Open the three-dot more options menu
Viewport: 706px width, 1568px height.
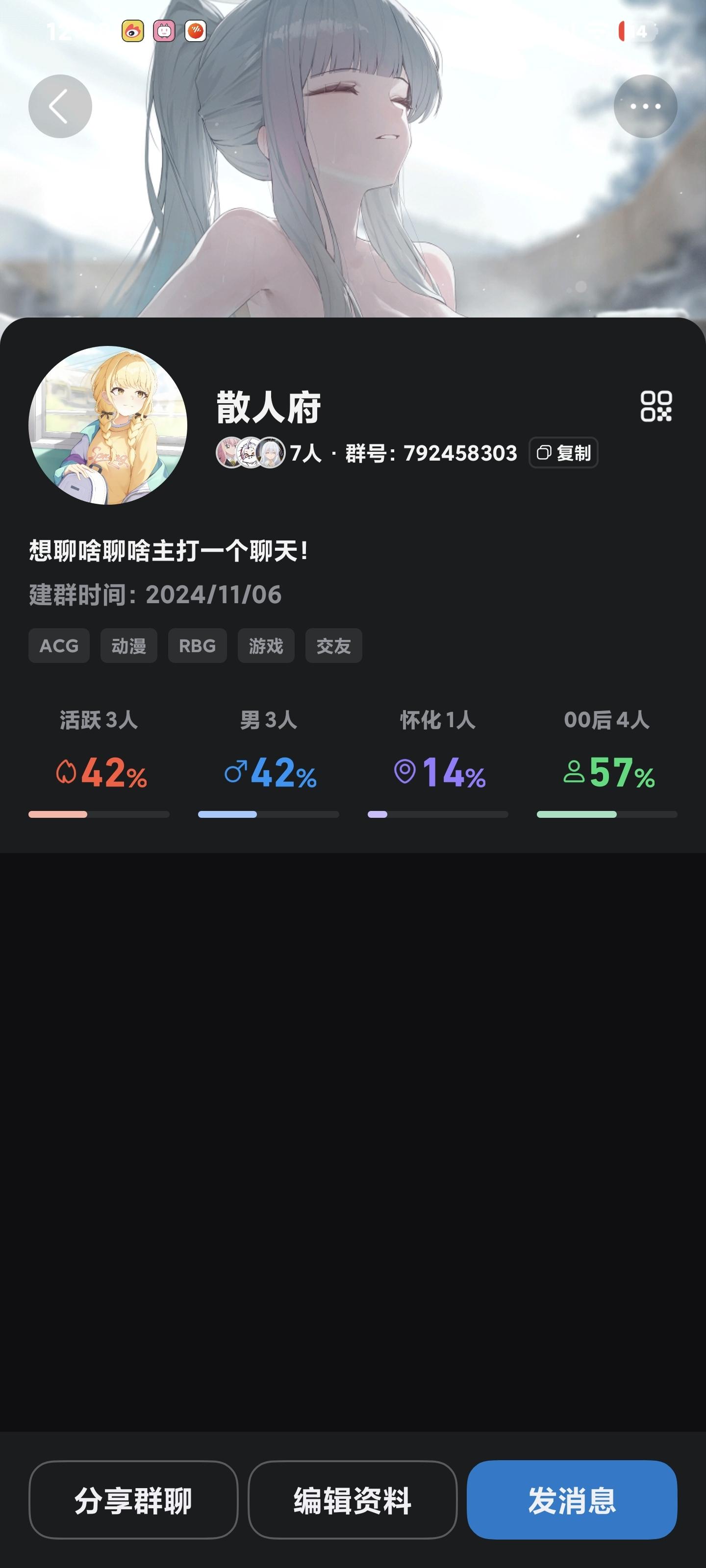645,106
